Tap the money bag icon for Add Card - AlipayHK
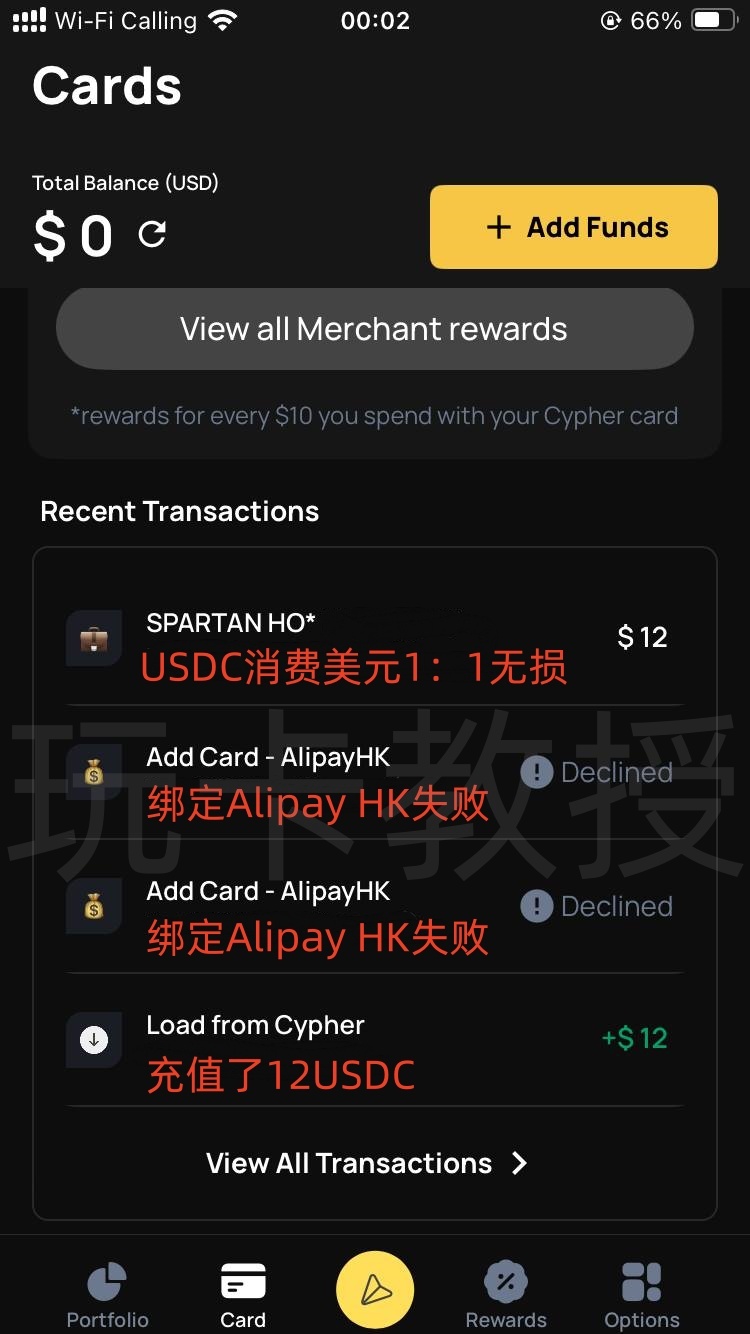 pyautogui.click(x=94, y=772)
